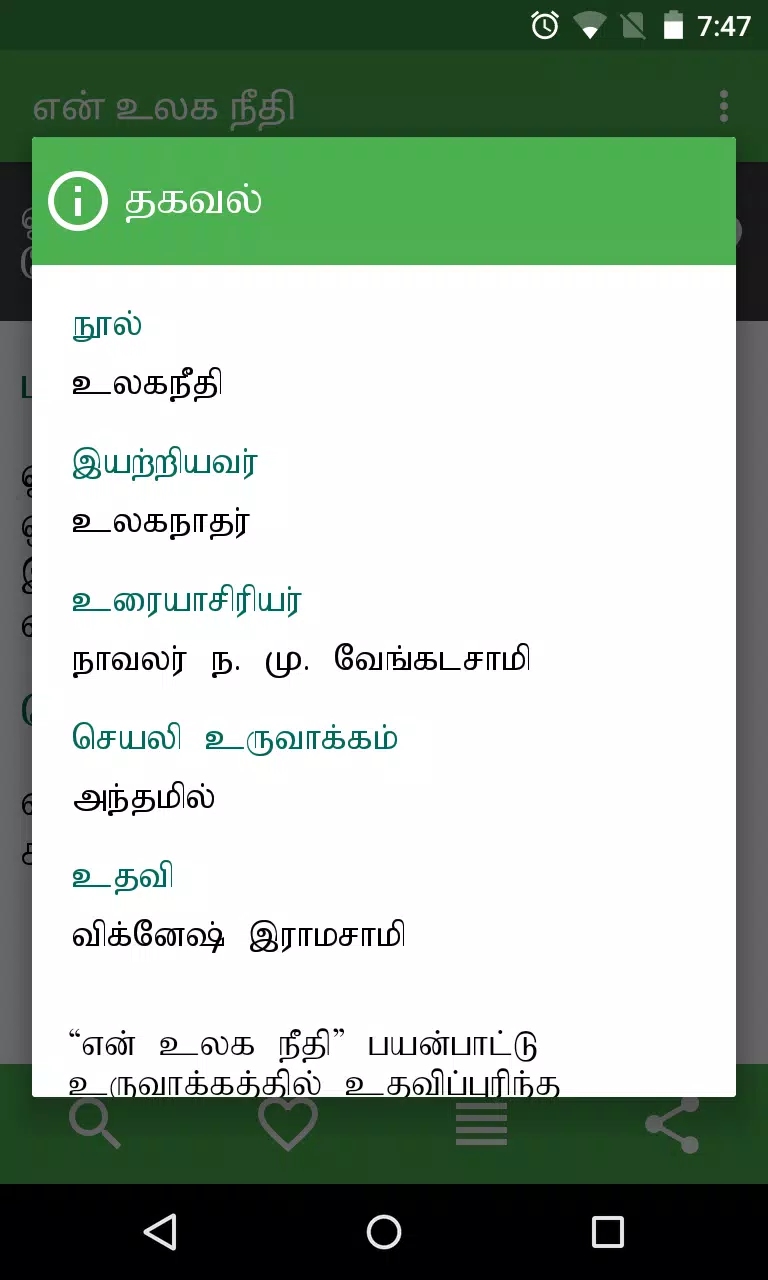Tap the share icon
Screen dimensions: 768x1280
(672, 1124)
